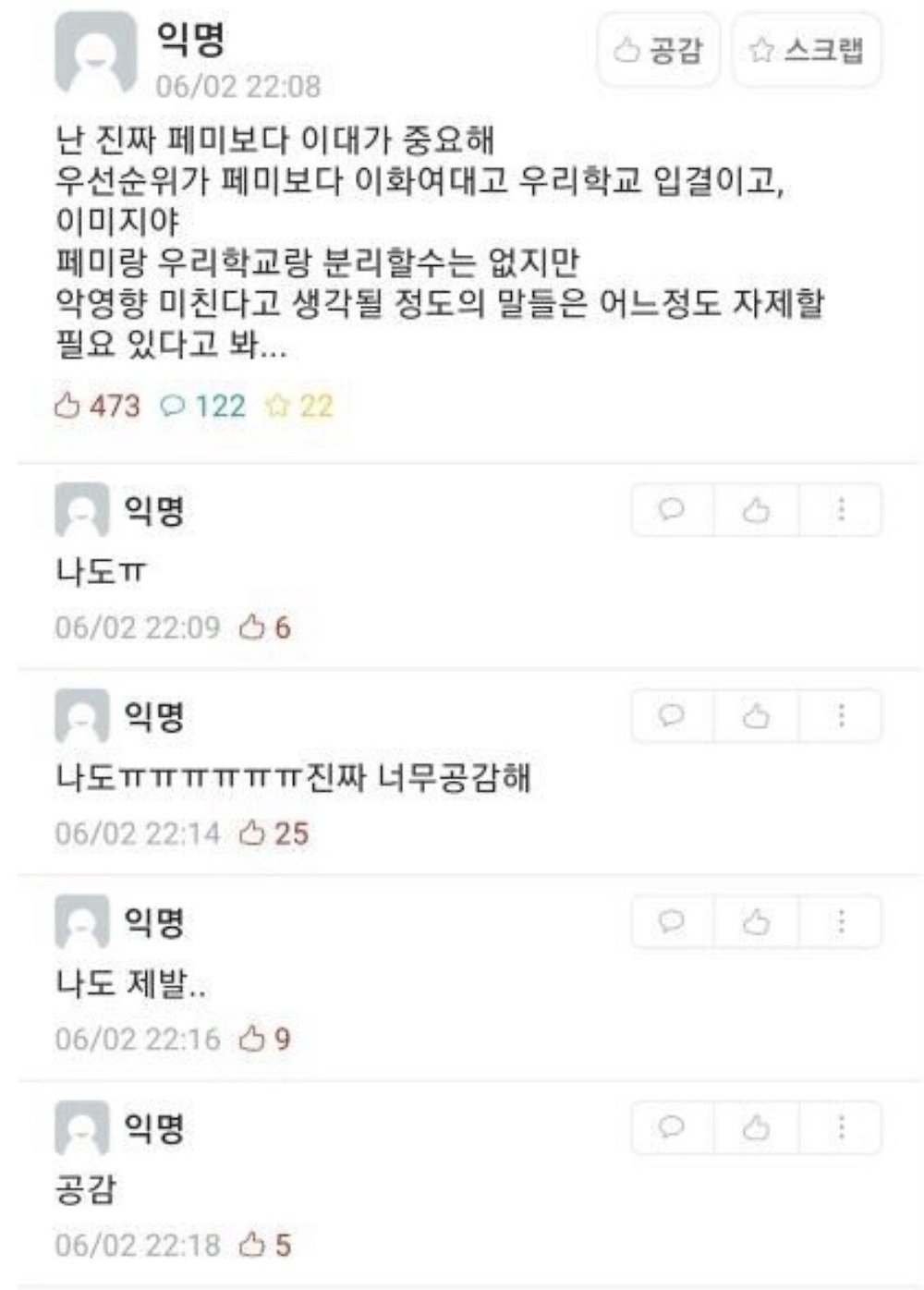The width and height of the screenshot is (924, 1290).
Task: Reply to the '공감' comment
Action: coord(672,1127)
